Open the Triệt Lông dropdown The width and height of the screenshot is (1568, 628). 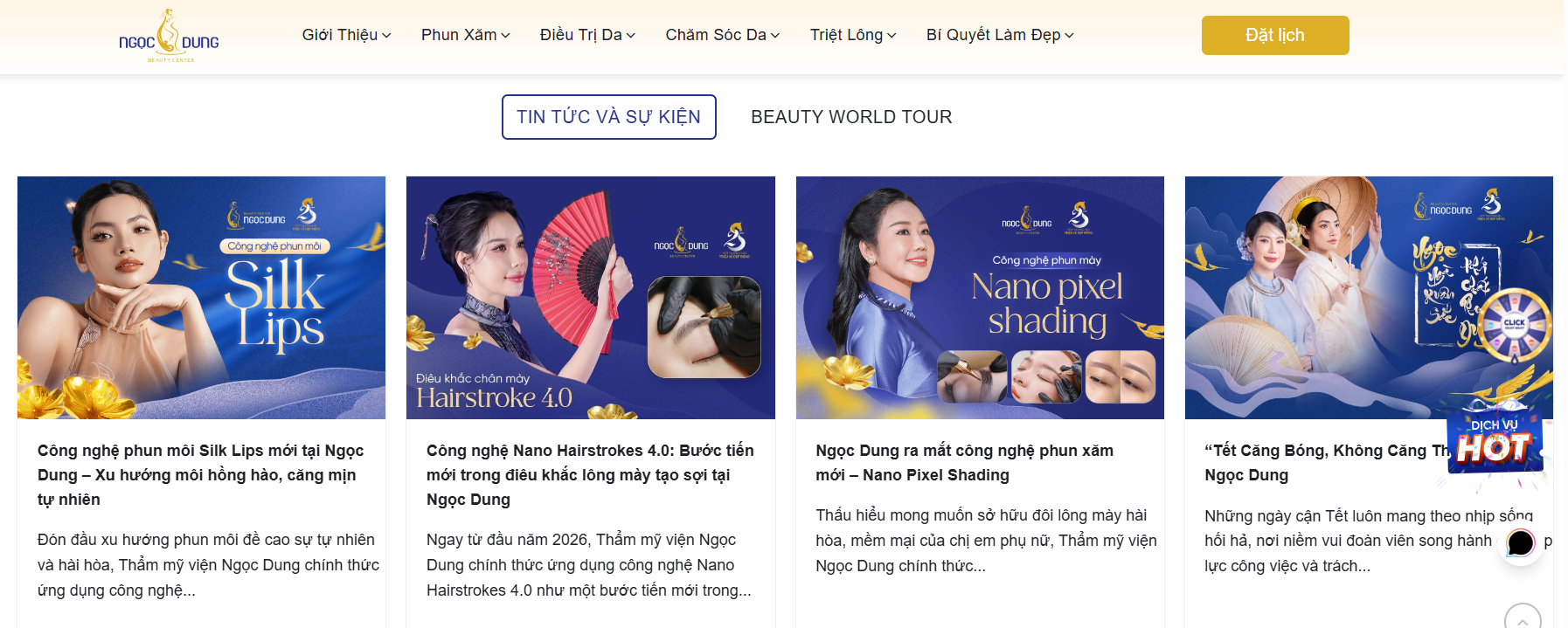(852, 35)
